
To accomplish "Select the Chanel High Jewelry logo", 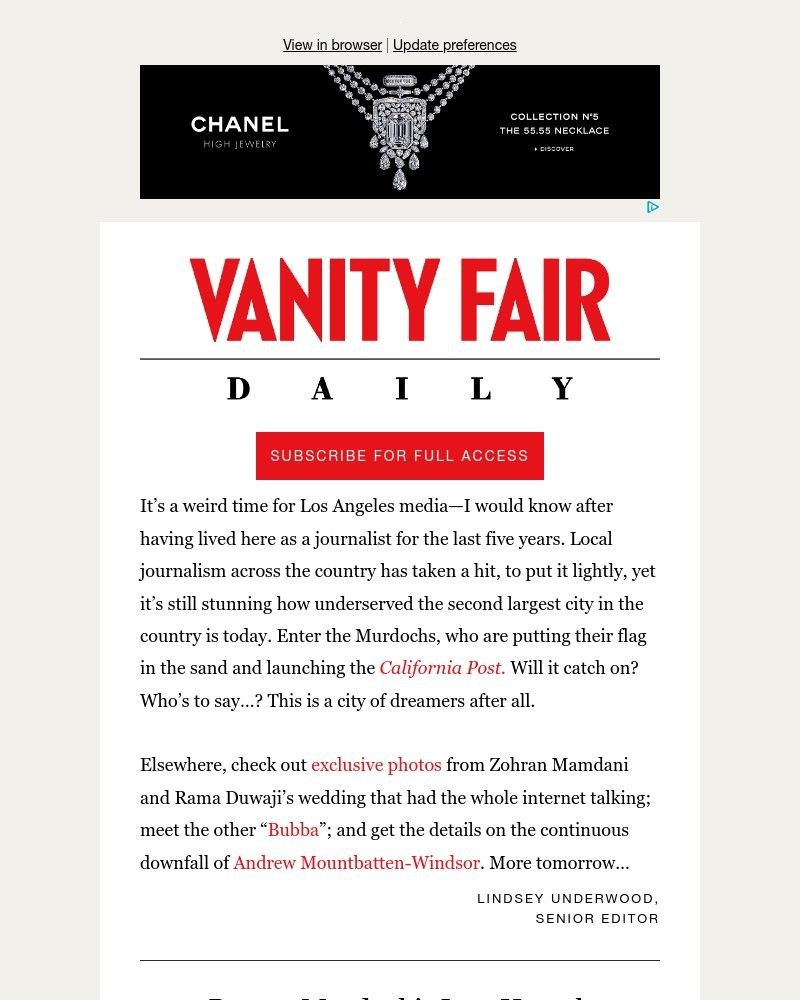I will click(240, 131).
